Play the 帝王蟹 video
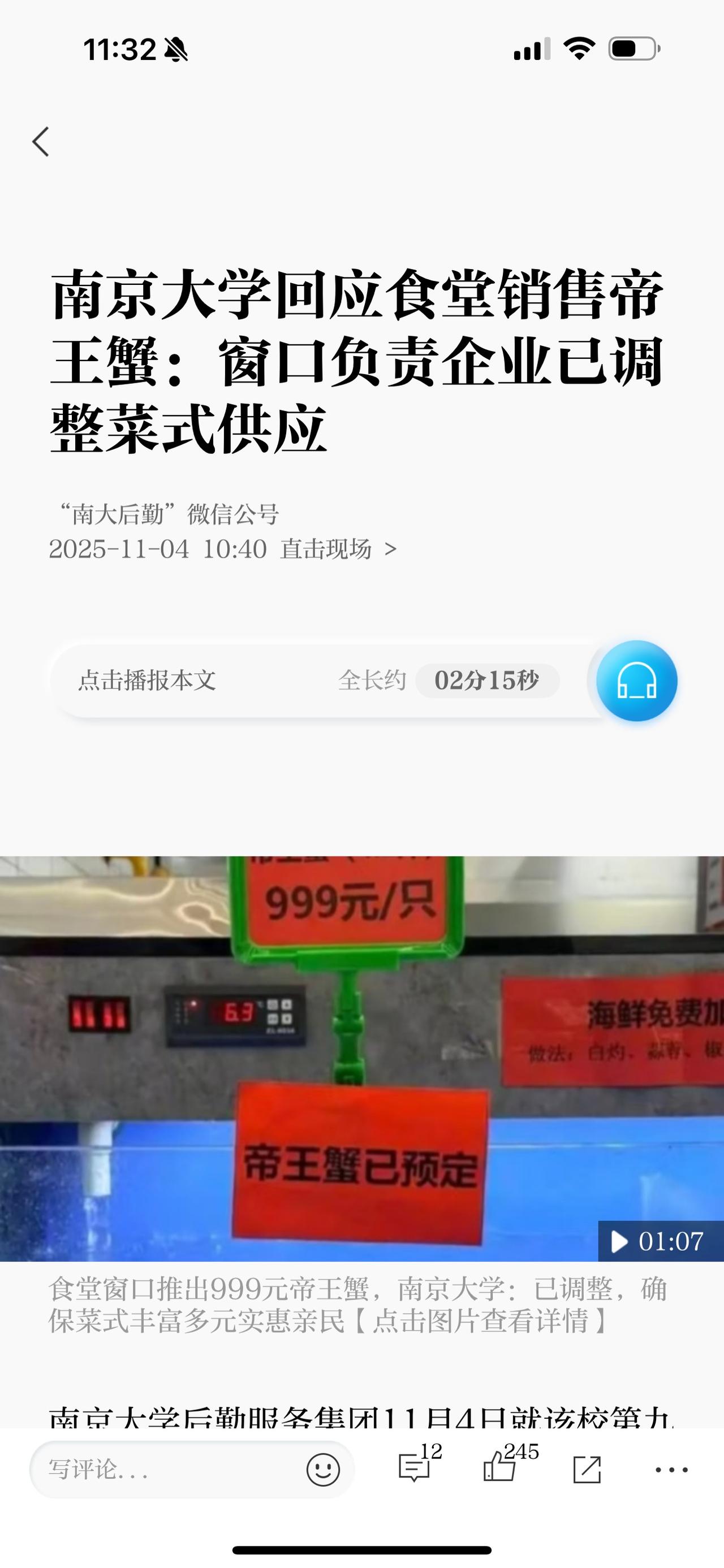Image resolution: width=724 pixels, height=1568 pixels. click(x=361, y=1058)
